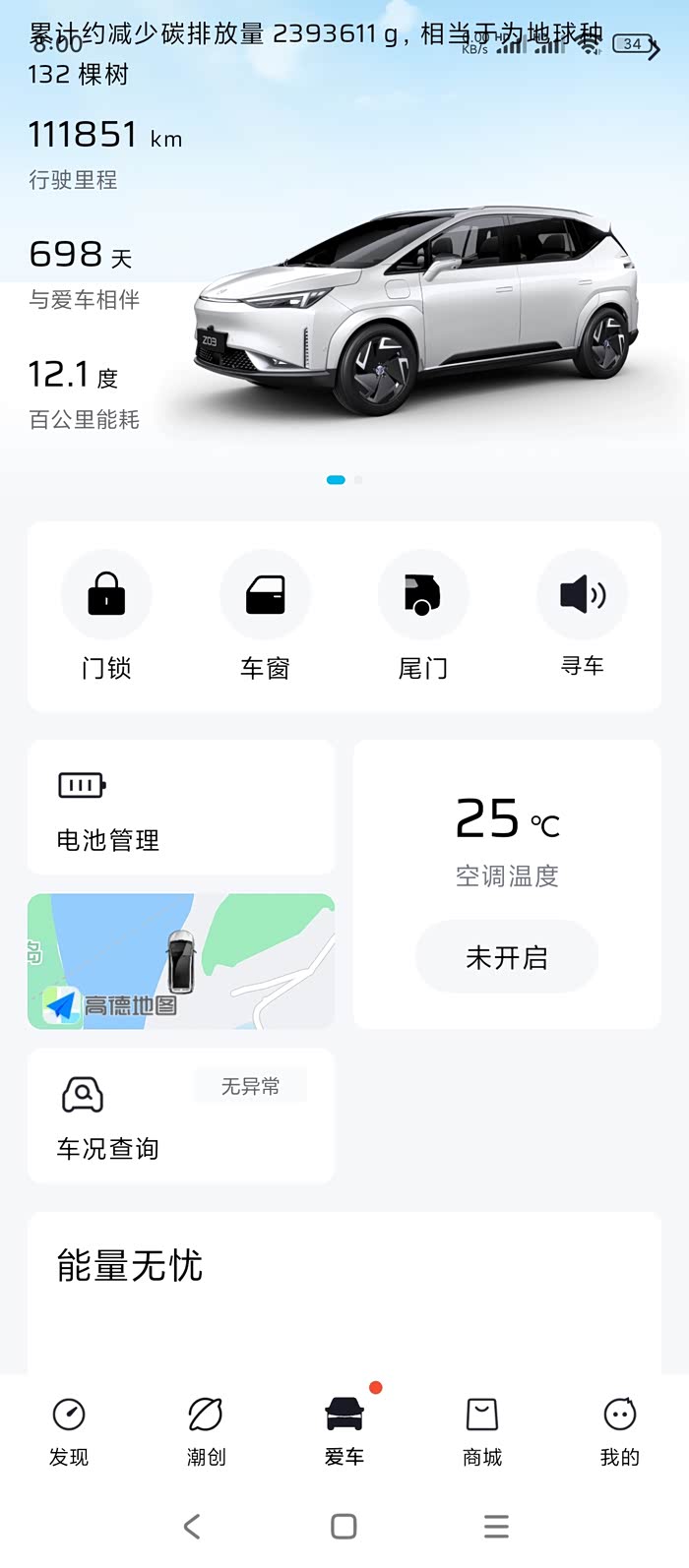Tap the arrow beside the carbon reduction text
The height and width of the screenshot is (1568, 689).
point(655,47)
